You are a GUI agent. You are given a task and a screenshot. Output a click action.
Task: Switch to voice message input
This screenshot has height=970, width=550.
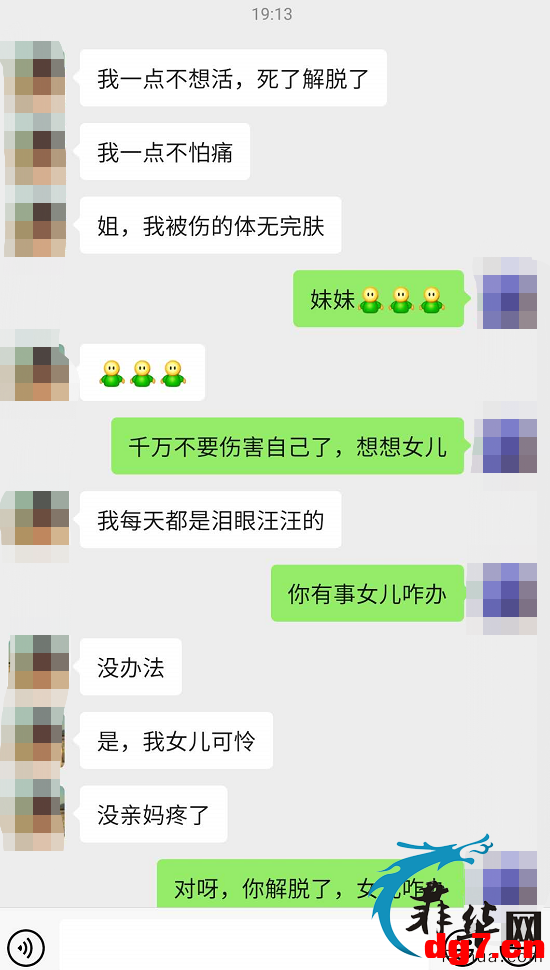click(x=26, y=947)
